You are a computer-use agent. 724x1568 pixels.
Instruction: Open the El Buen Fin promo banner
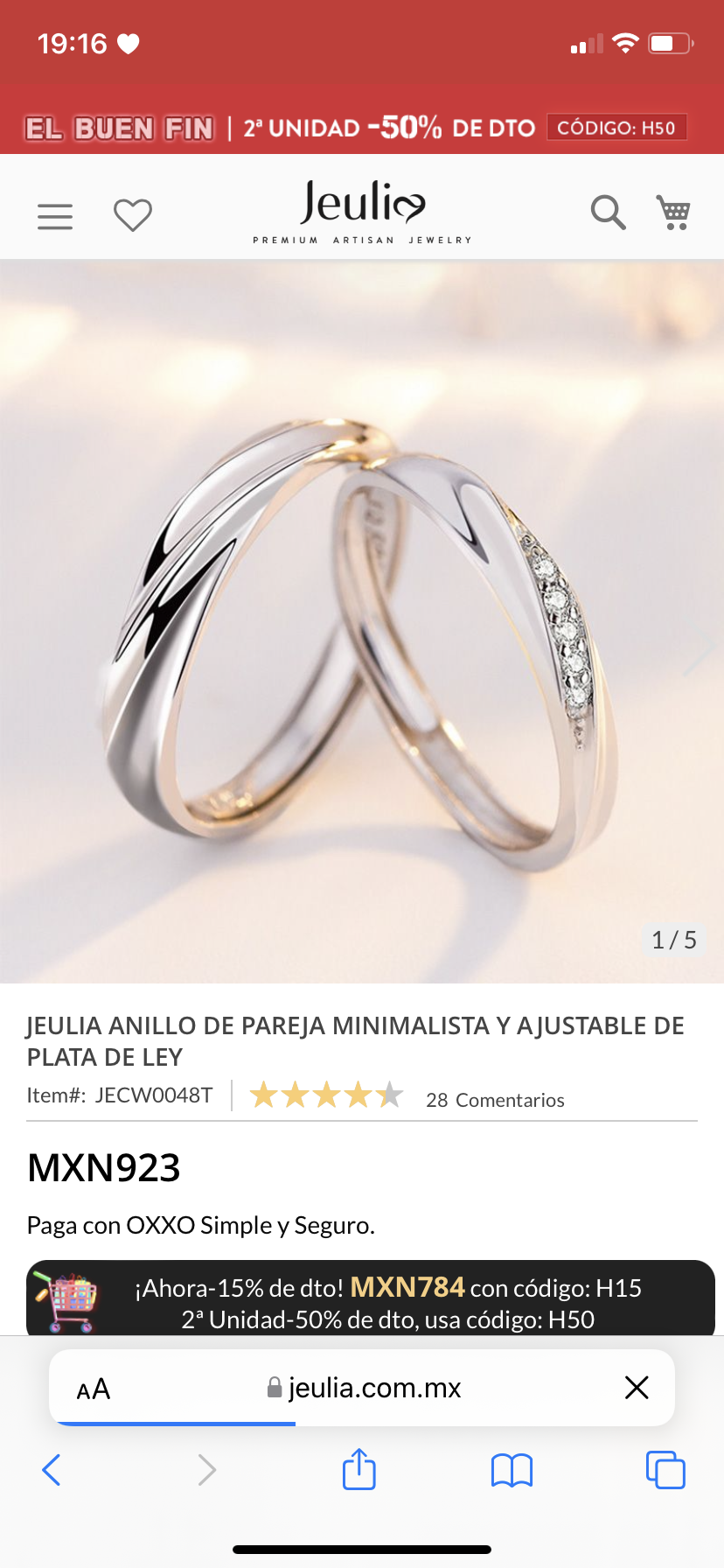pyautogui.click(x=362, y=128)
